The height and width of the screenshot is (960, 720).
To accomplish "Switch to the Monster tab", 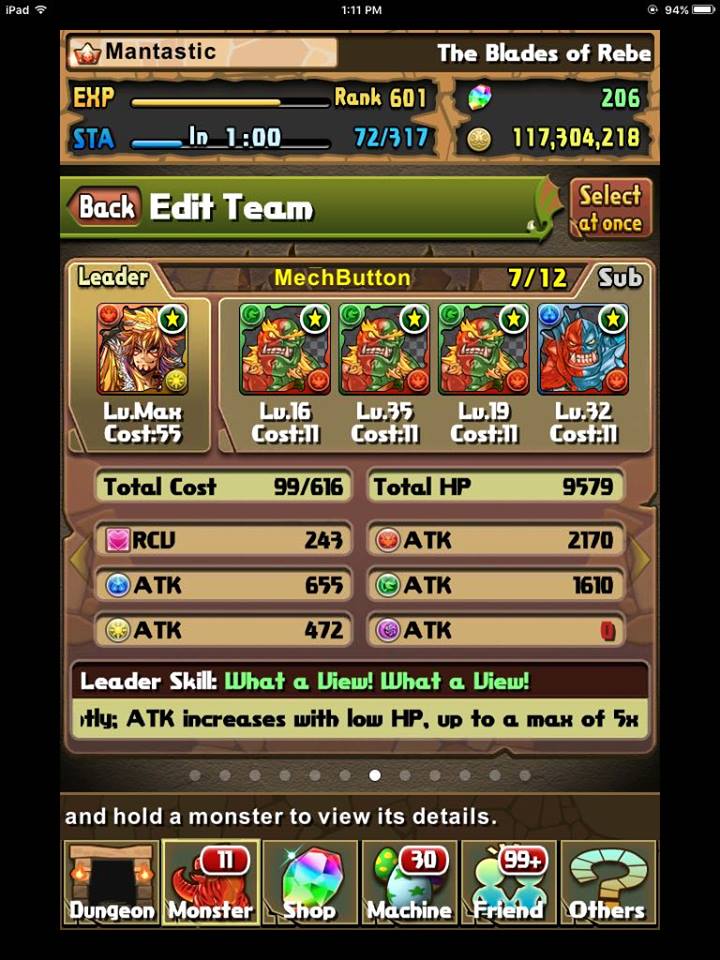I will tap(210, 883).
